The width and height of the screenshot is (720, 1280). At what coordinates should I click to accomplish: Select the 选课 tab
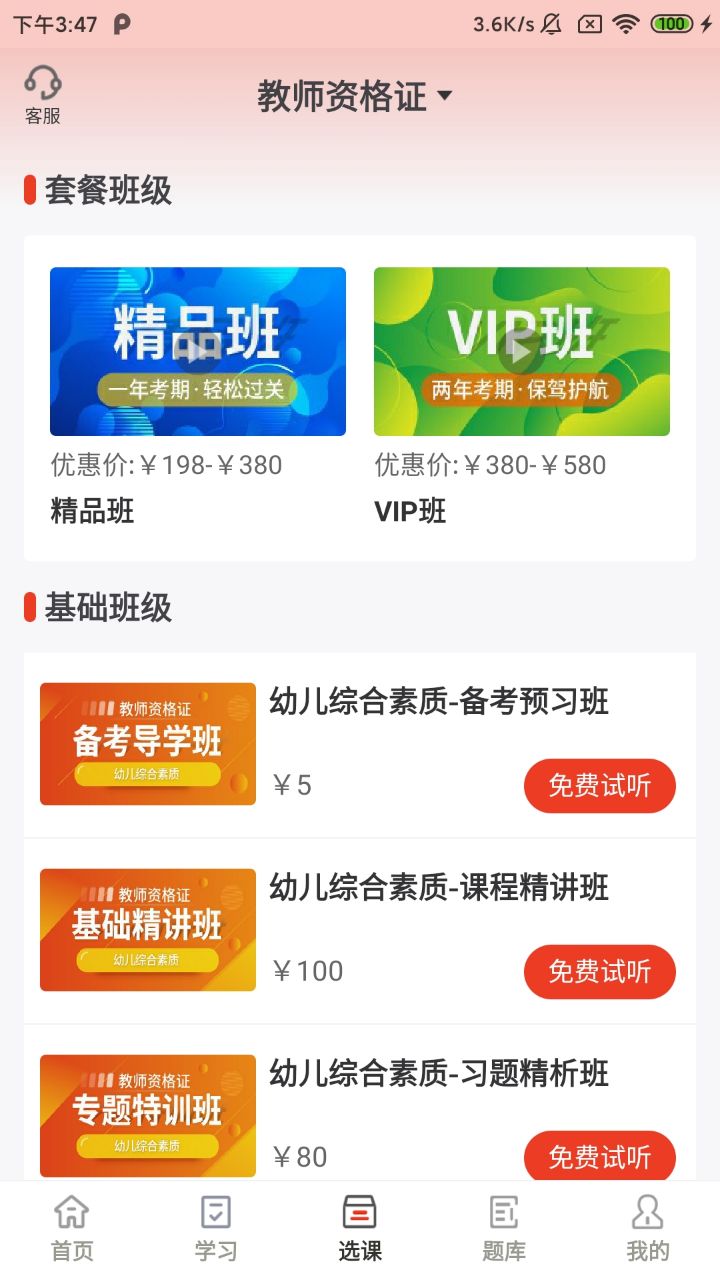click(360, 1228)
